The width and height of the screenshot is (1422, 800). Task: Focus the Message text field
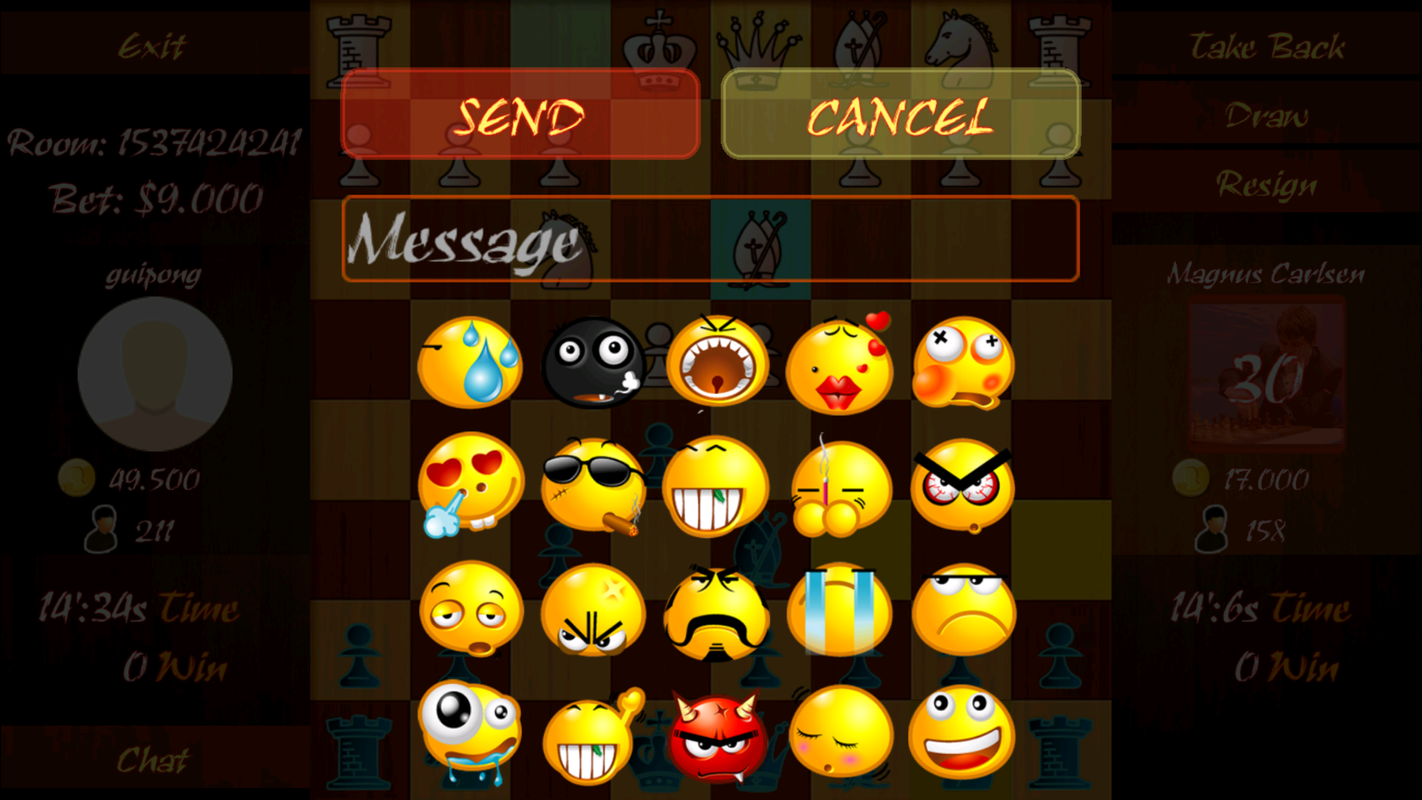710,240
